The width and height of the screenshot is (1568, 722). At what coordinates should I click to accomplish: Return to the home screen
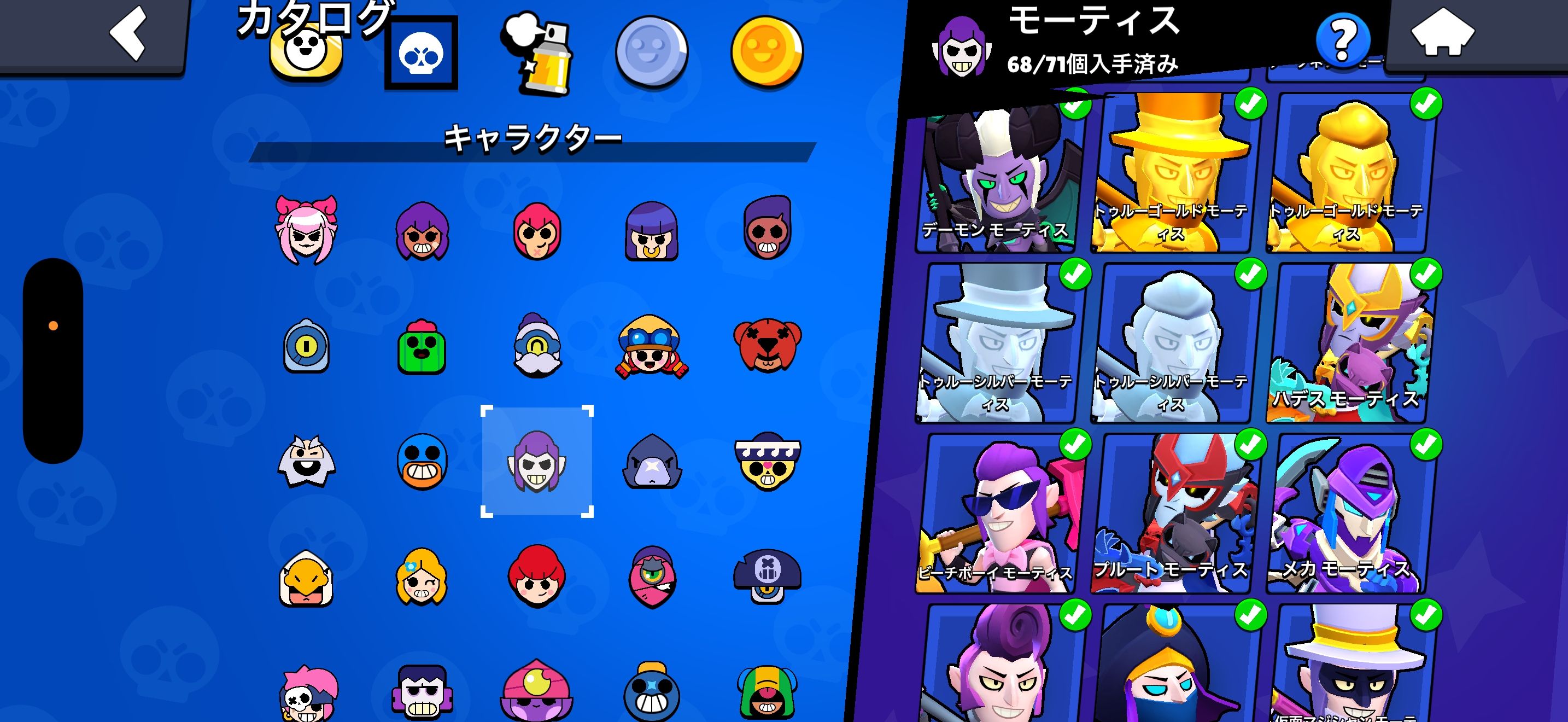click(1441, 33)
